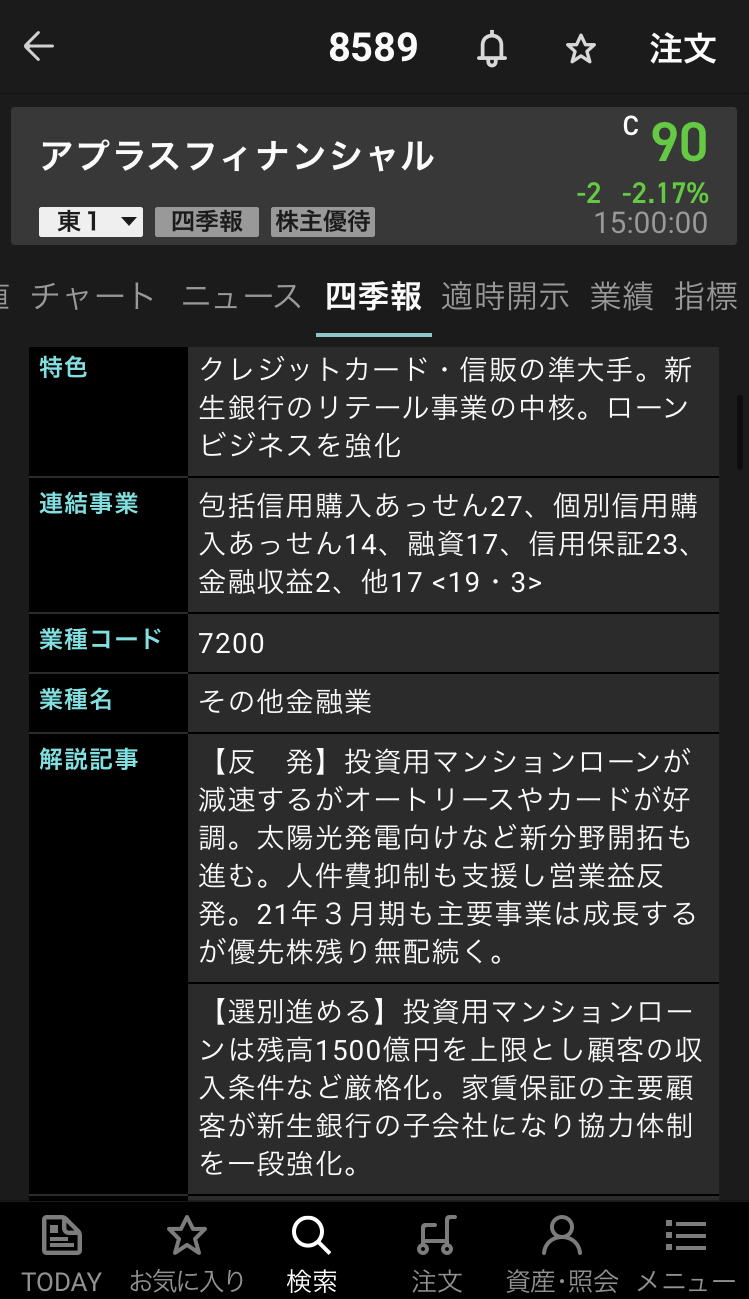This screenshot has width=749, height=1299.
Task: Expand the 東1 market dropdown
Action: pyautogui.click(x=91, y=222)
